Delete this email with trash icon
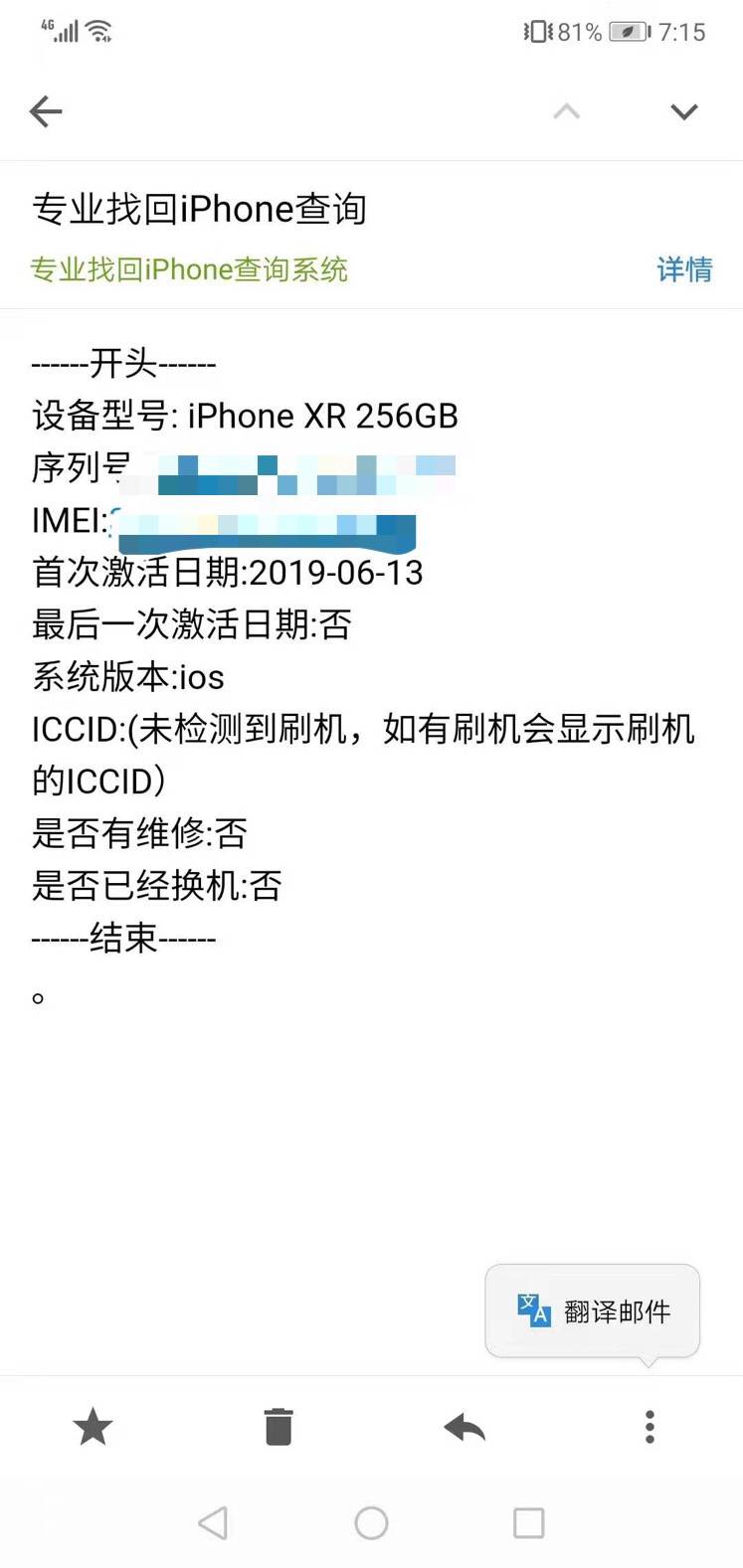The width and height of the screenshot is (743, 1568). point(279,1427)
